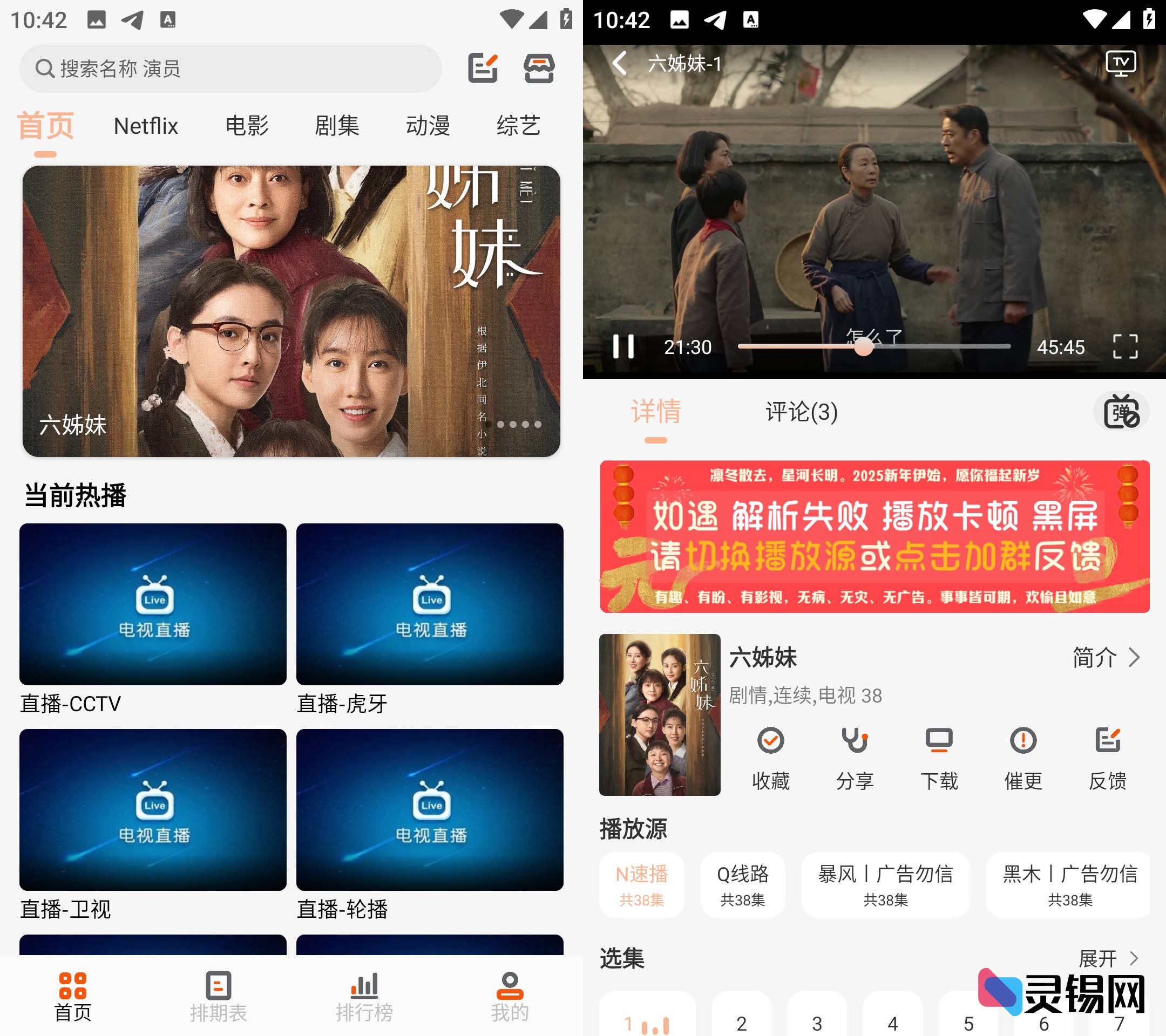1166x1036 pixels.
Task: Open the store icon beside the search bar
Action: (539, 69)
